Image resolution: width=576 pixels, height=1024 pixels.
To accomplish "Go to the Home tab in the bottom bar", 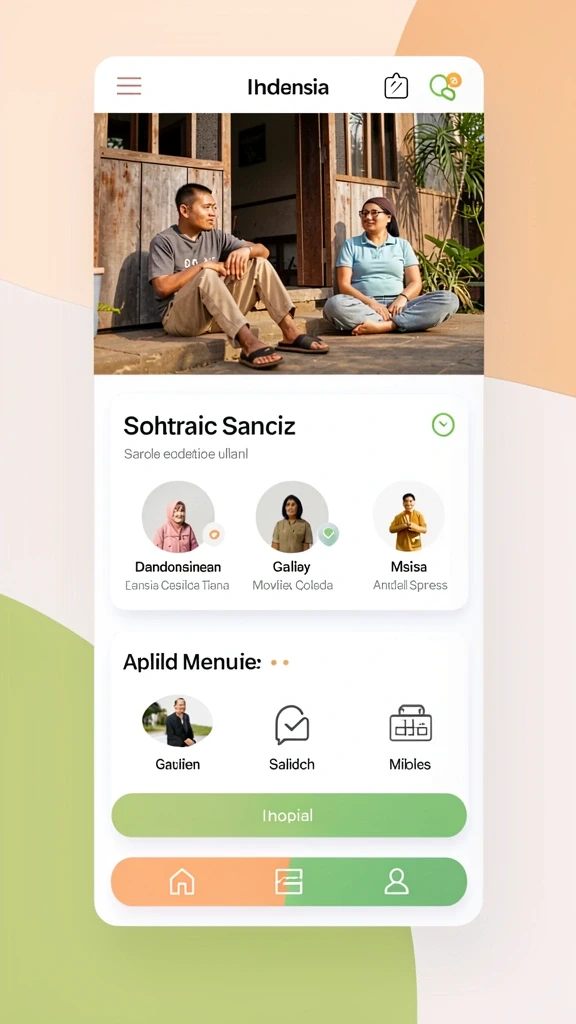I will pyautogui.click(x=182, y=882).
